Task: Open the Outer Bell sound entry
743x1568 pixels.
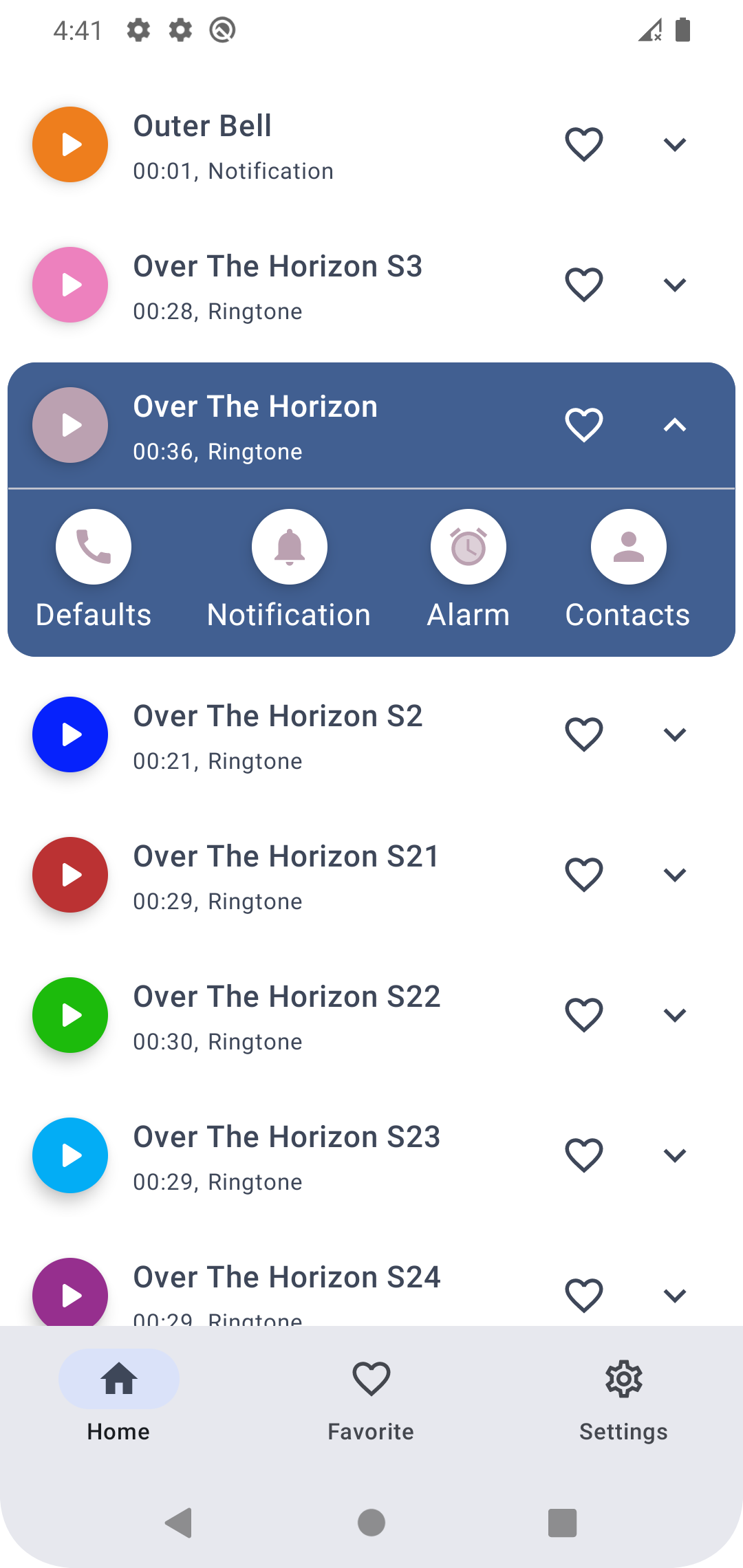Action: pyautogui.click(x=275, y=144)
